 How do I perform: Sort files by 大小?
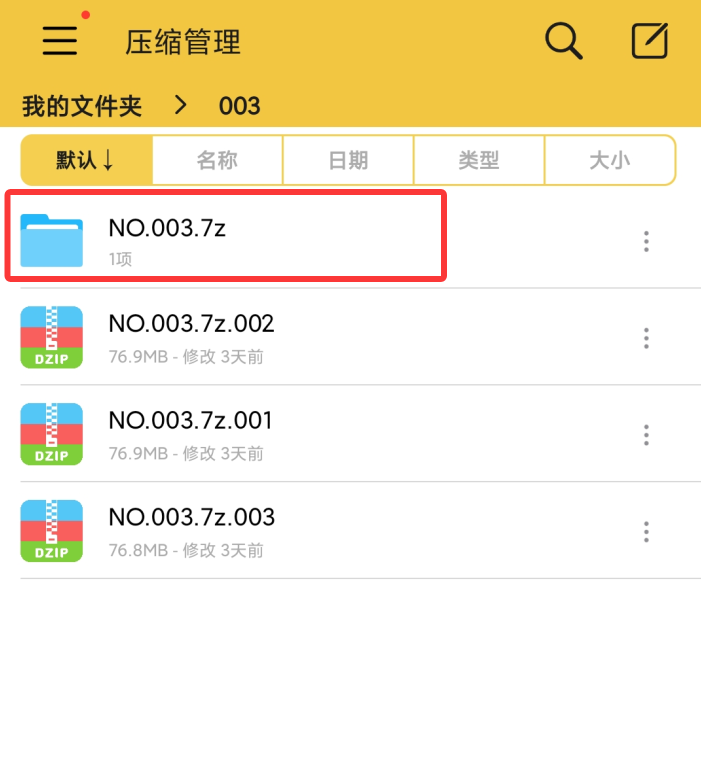click(x=609, y=160)
